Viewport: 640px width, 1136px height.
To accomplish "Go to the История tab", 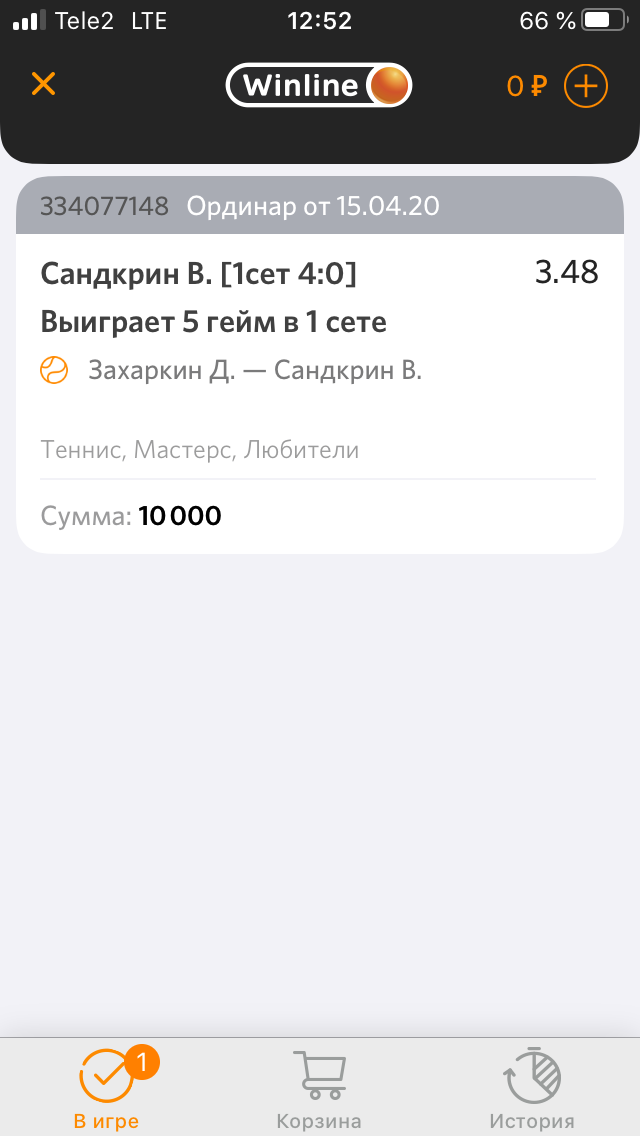I will pos(531,1088).
